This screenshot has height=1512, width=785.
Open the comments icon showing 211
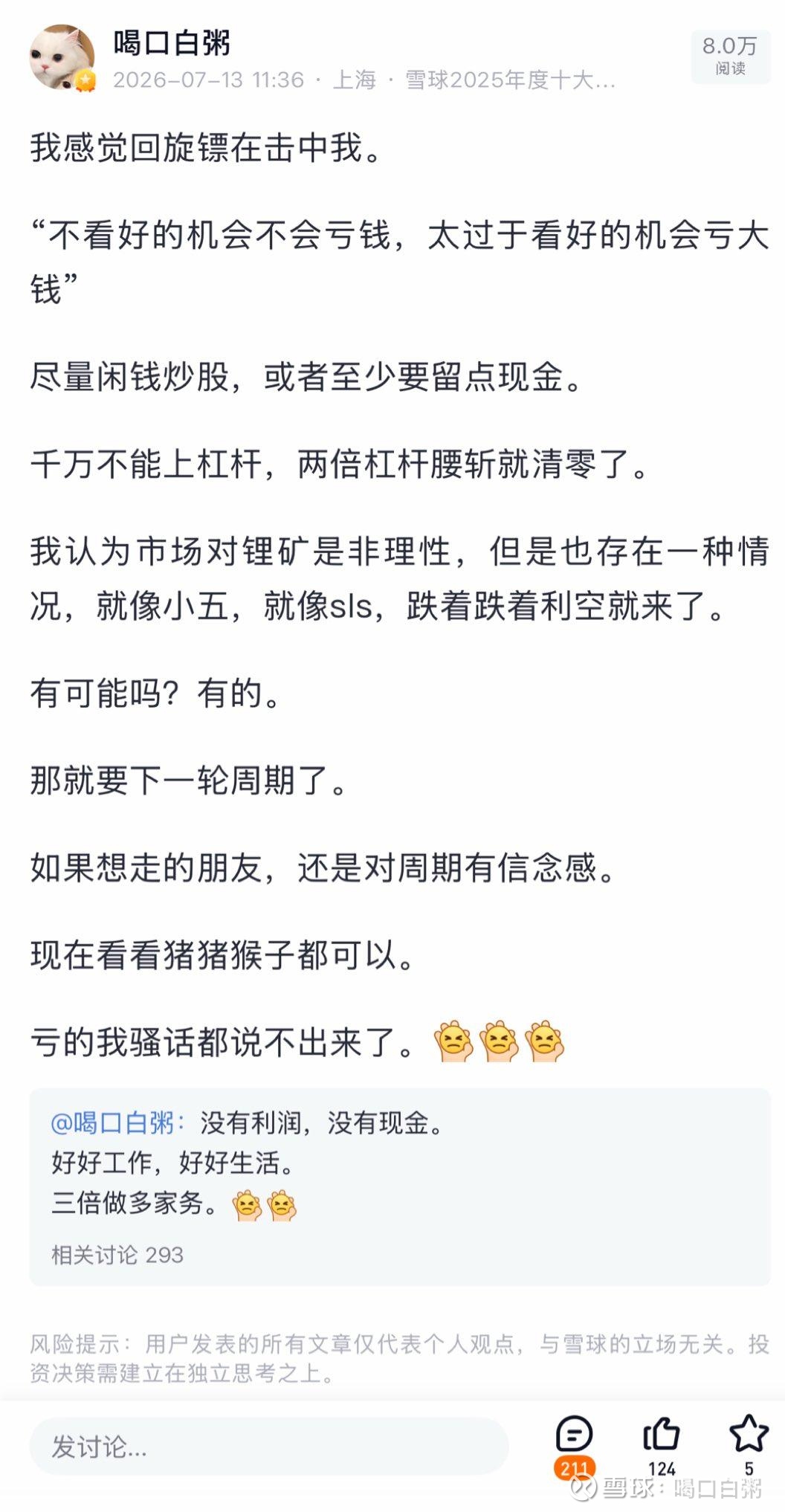point(575,1447)
